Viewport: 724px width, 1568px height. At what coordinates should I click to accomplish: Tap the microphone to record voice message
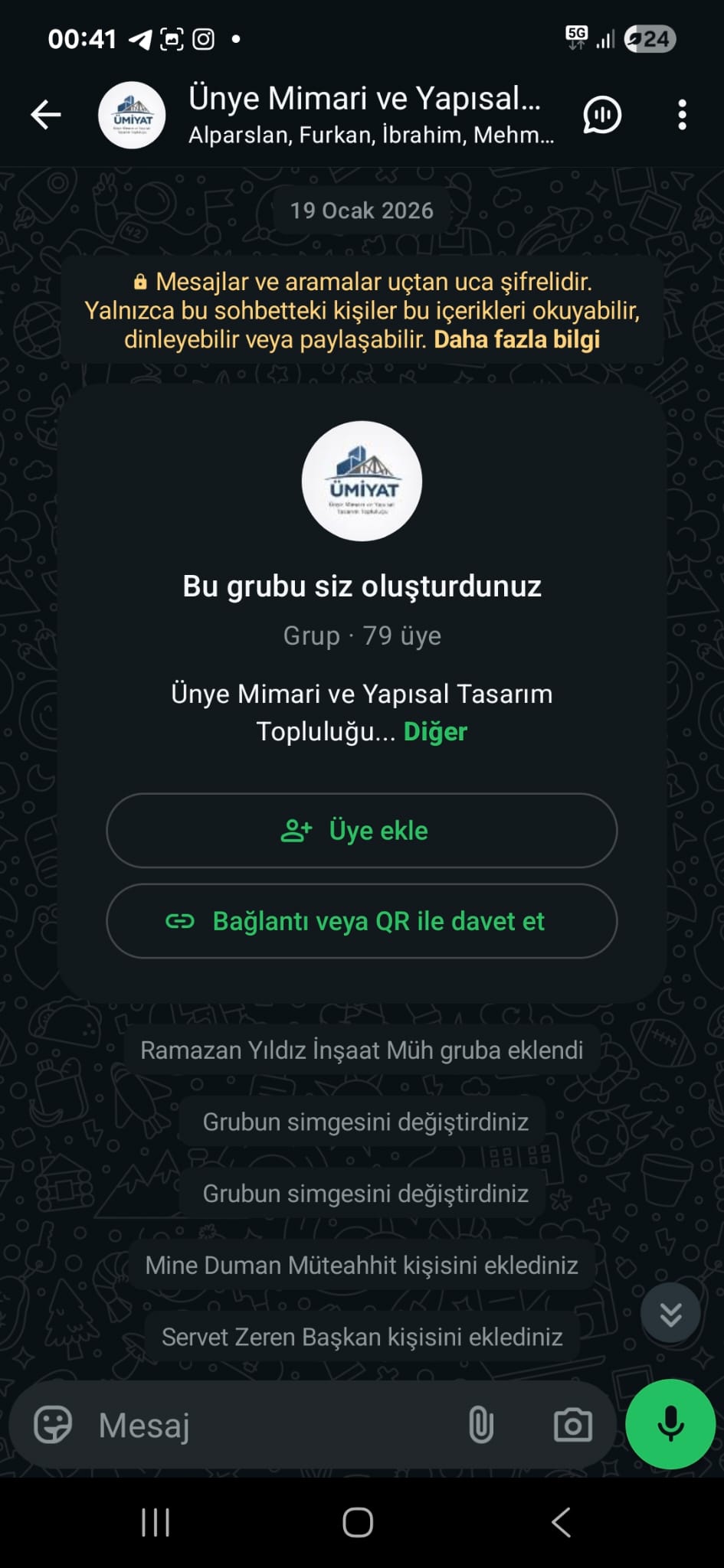tap(670, 1424)
